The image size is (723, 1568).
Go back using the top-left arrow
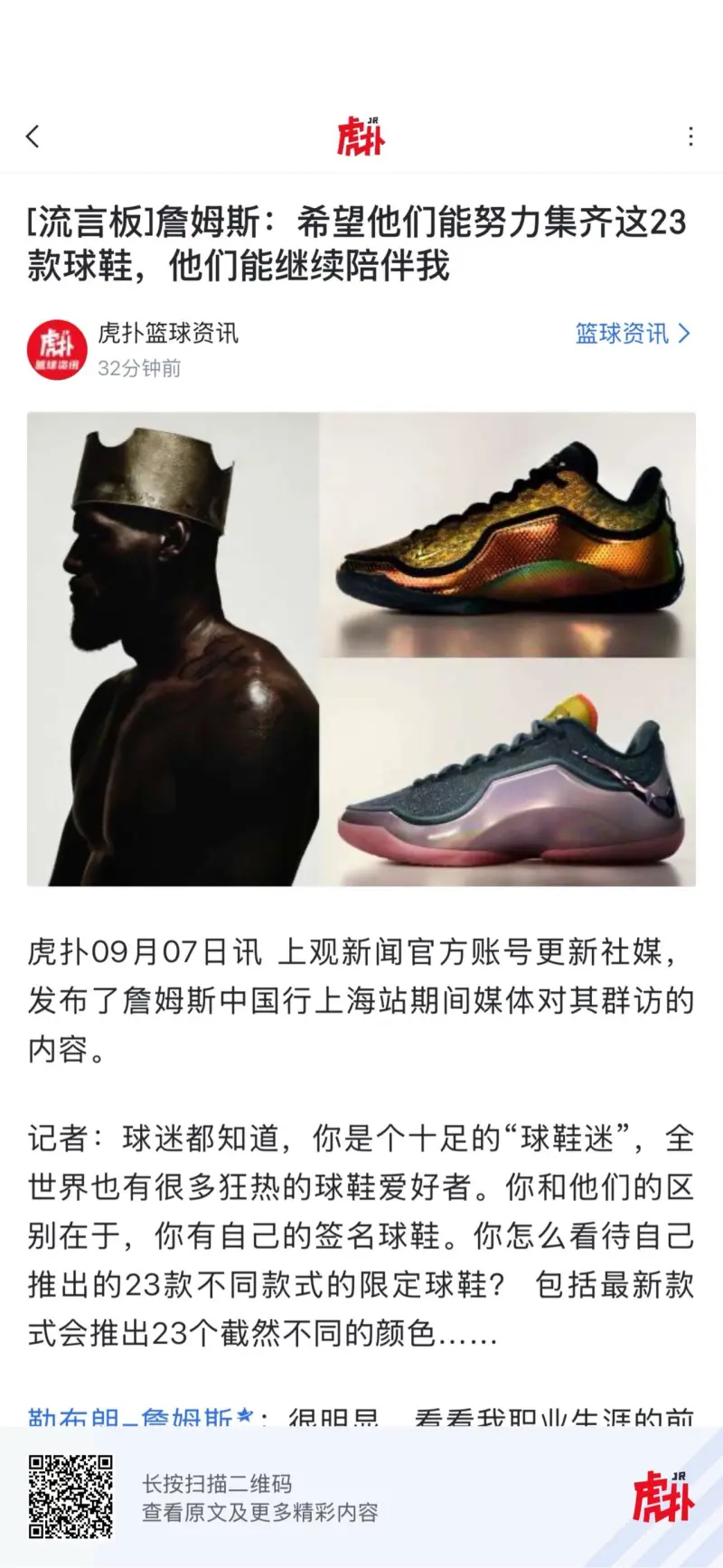click(33, 137)
